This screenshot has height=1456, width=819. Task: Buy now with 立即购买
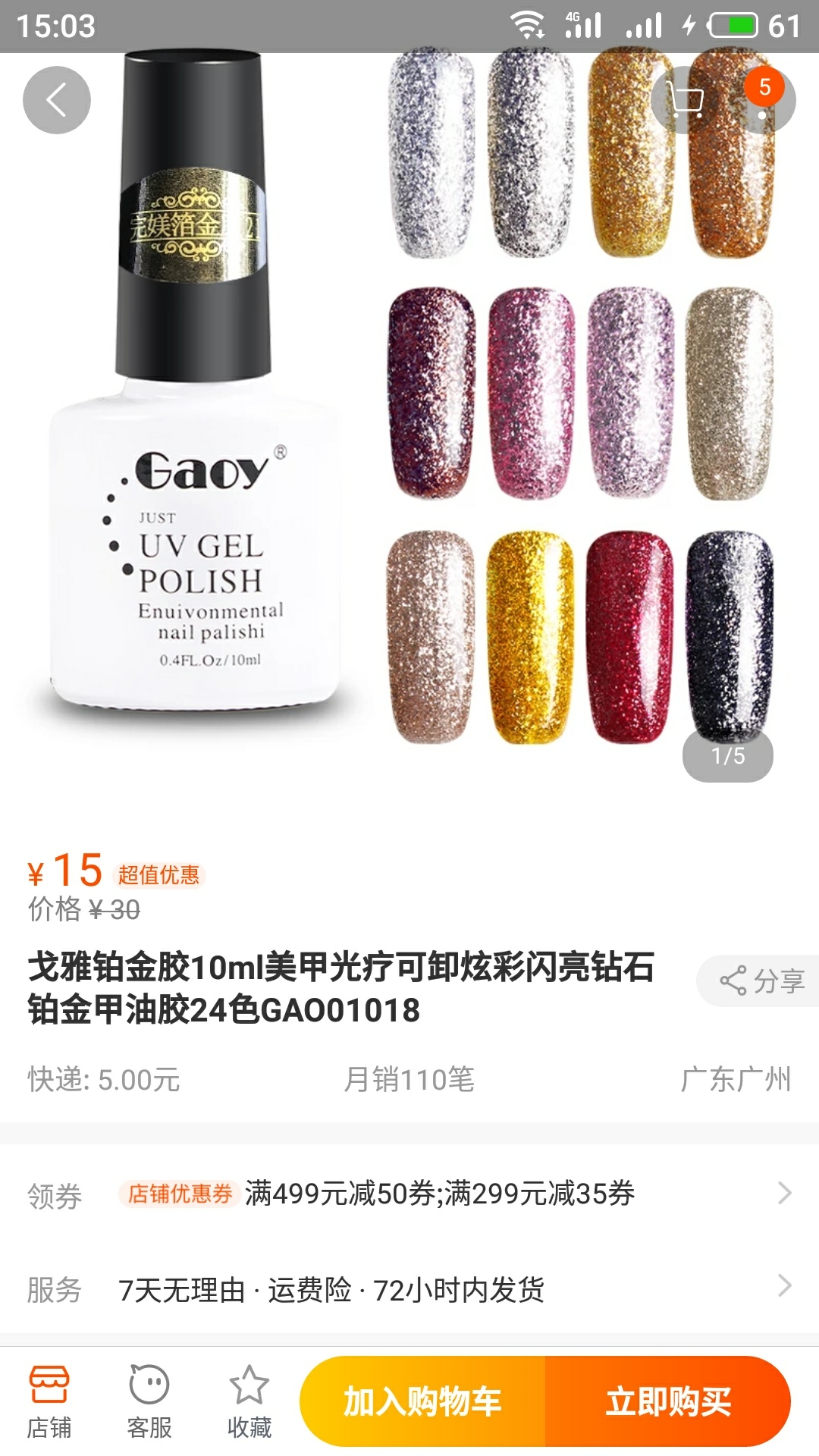[x=668, y=1401]
